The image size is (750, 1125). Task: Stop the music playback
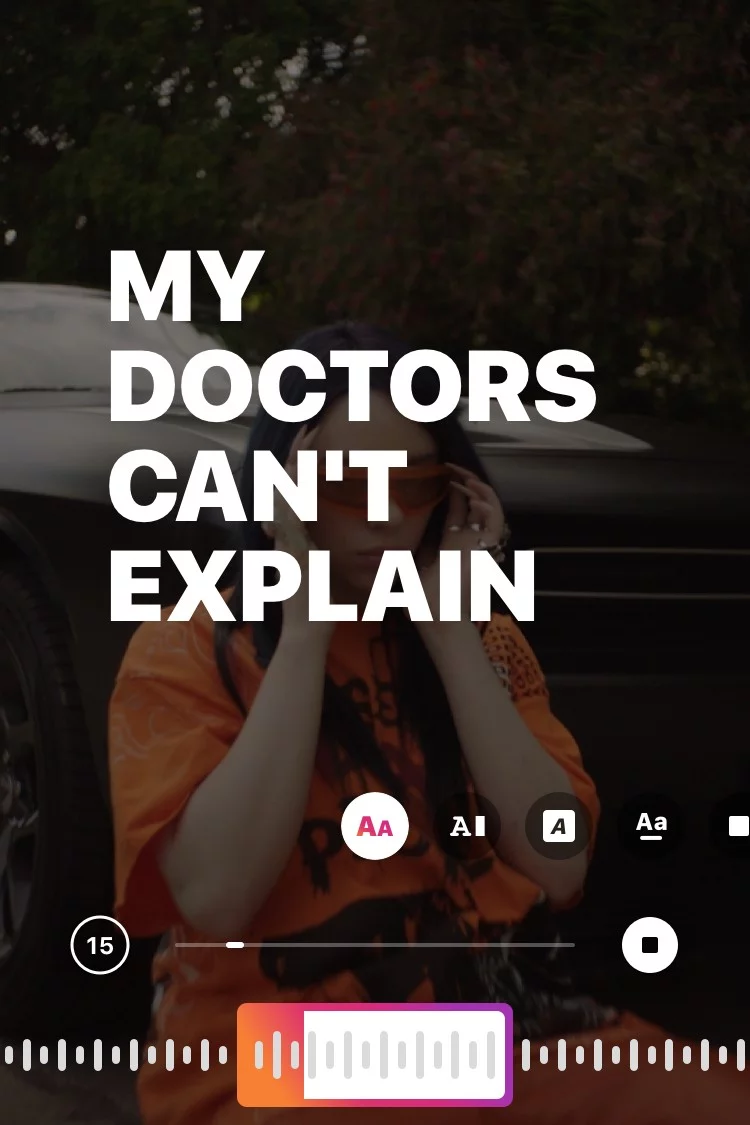(x=650, y=945)
